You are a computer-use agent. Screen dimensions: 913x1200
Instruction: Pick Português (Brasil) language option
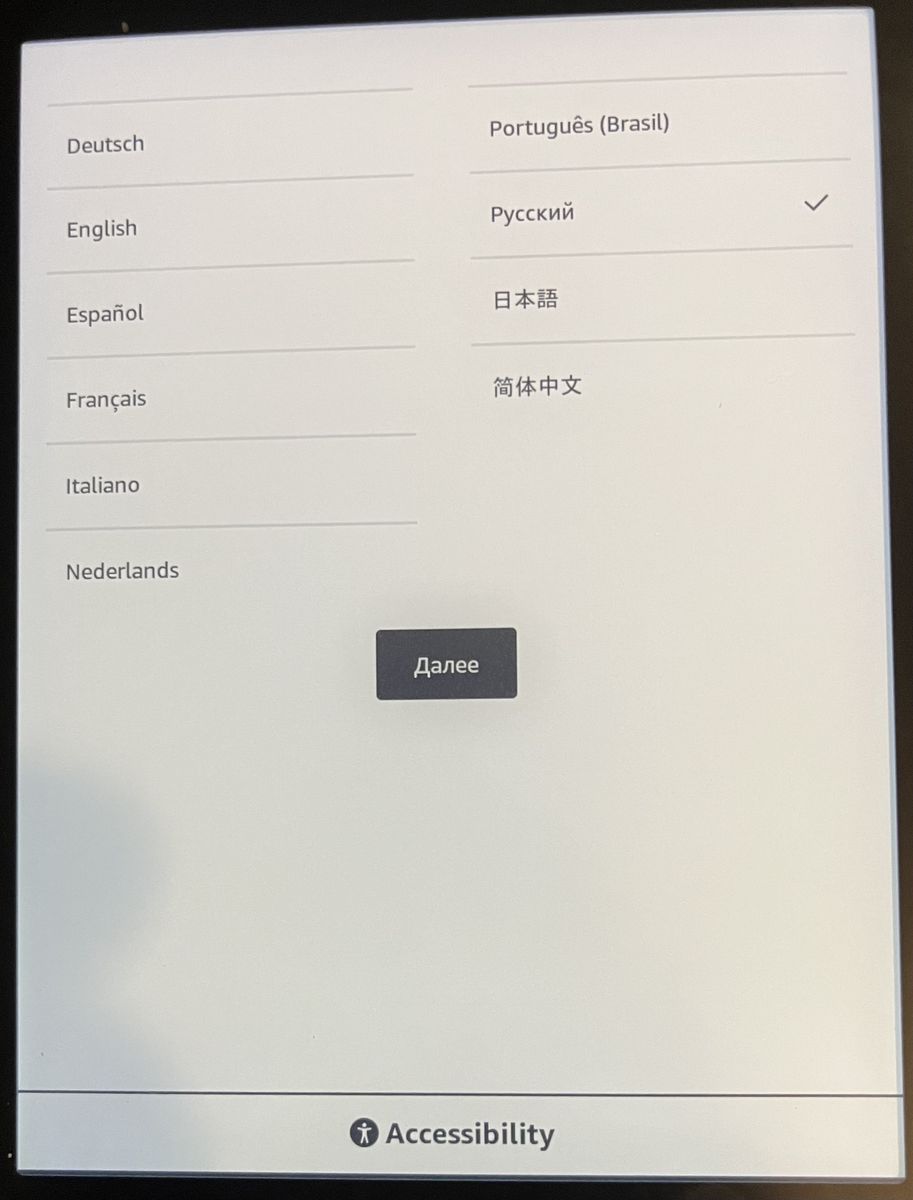[579, 127]
